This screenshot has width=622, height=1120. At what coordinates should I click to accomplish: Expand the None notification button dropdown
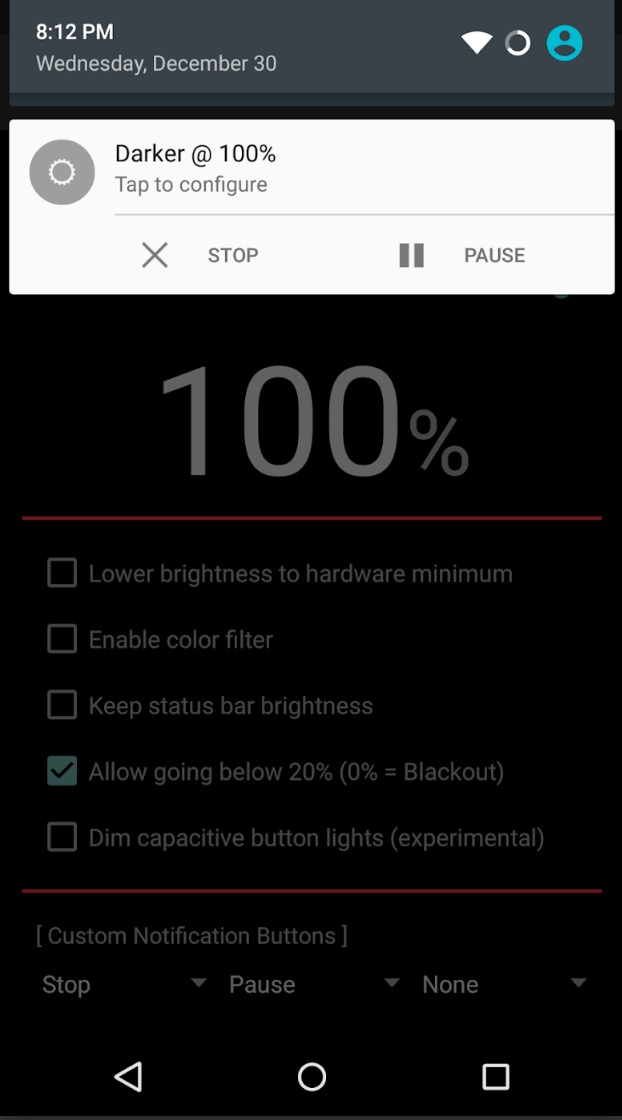pyautogui.click(x=504, y=984)
